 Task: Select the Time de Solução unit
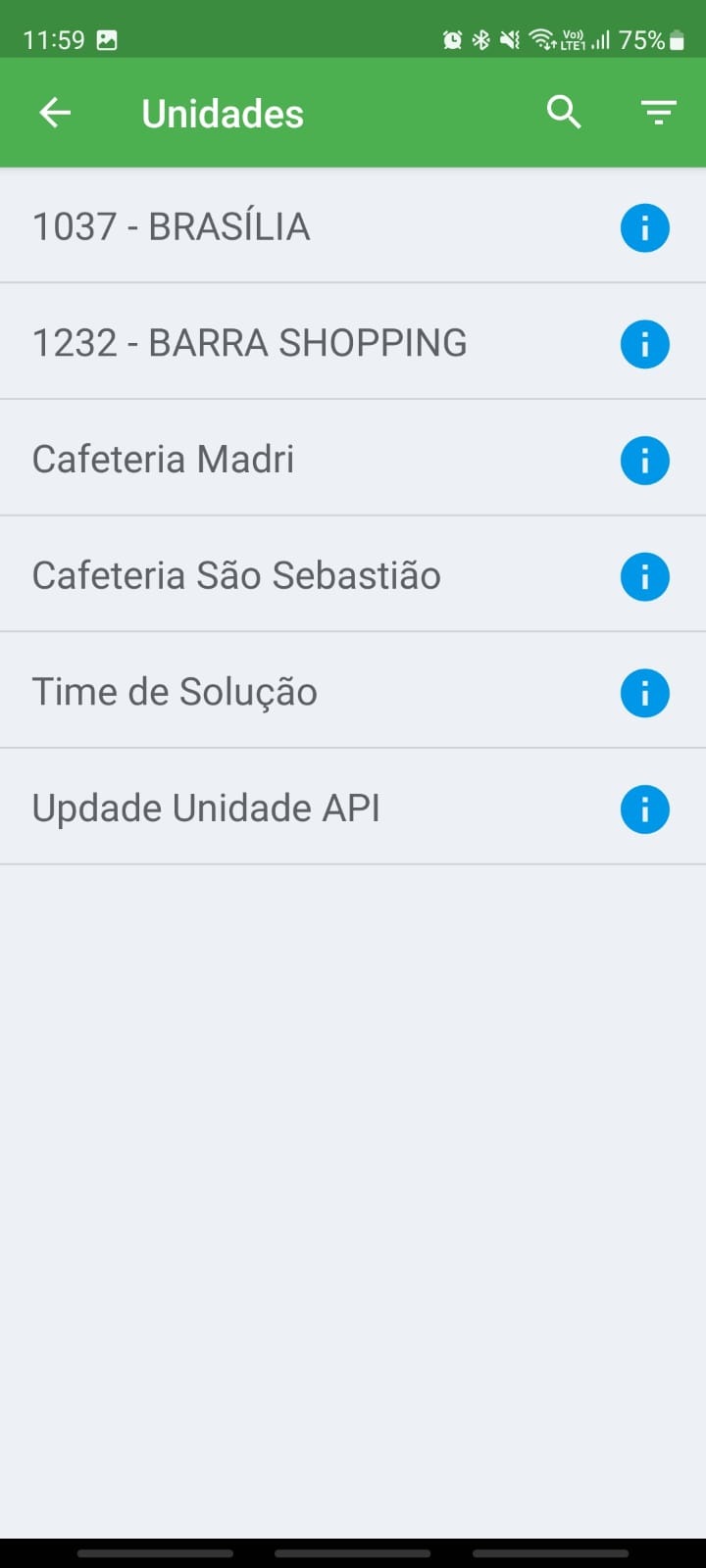(175, 692)
